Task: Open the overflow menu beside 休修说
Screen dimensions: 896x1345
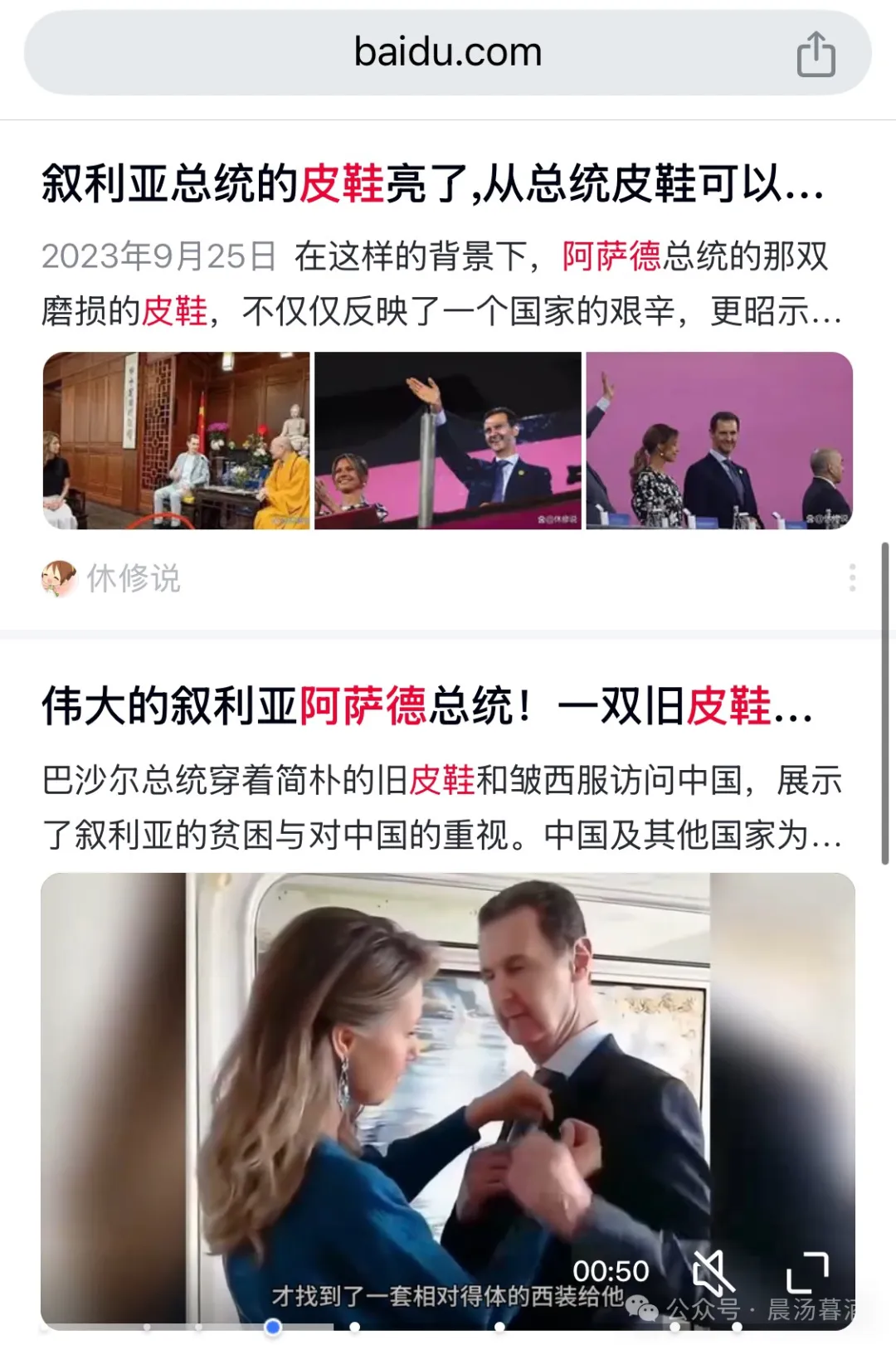Action: click(852, 577)
